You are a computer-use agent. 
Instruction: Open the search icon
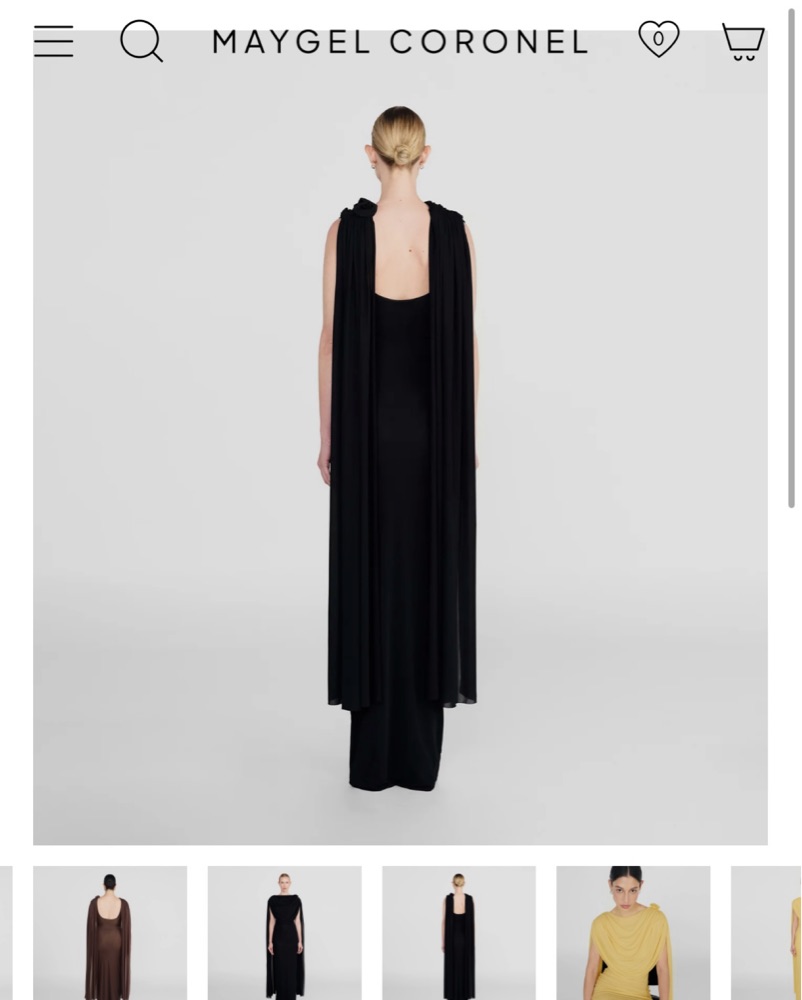click(x=141, y=42)
